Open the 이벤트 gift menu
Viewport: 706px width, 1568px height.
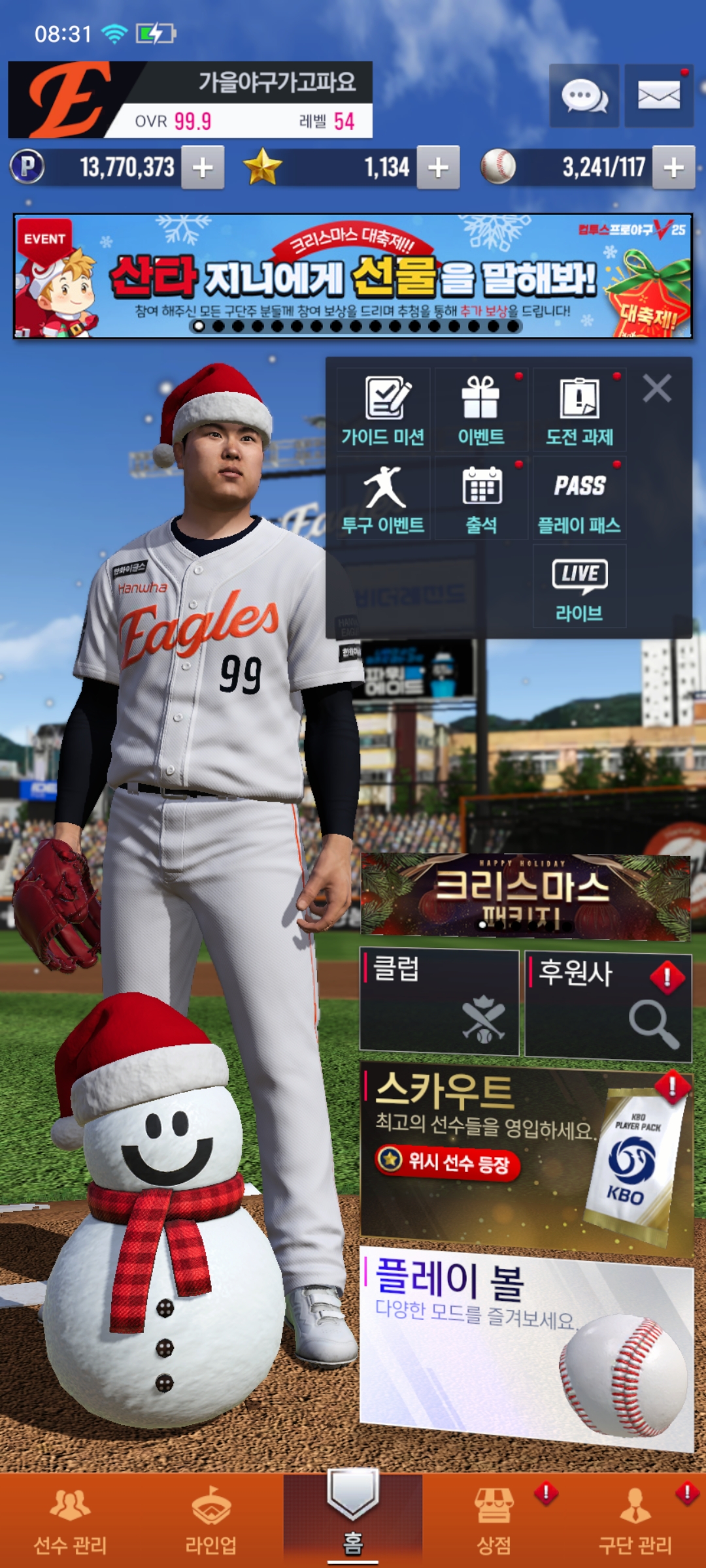click(x=481, y=410)
